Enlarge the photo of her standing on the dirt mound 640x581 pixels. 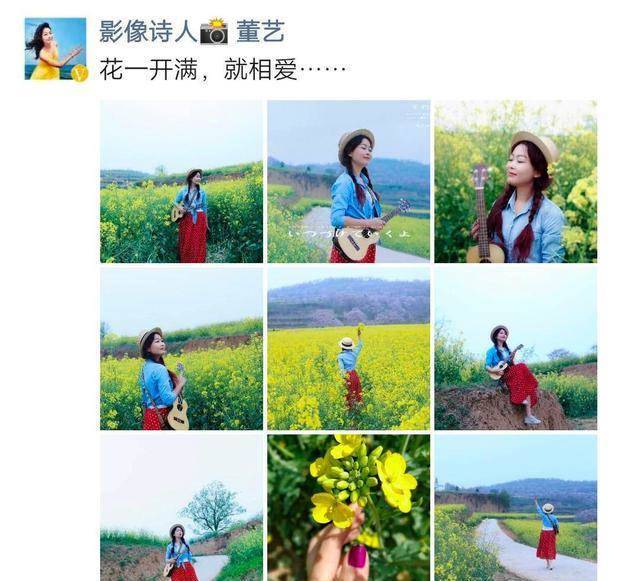515,348
